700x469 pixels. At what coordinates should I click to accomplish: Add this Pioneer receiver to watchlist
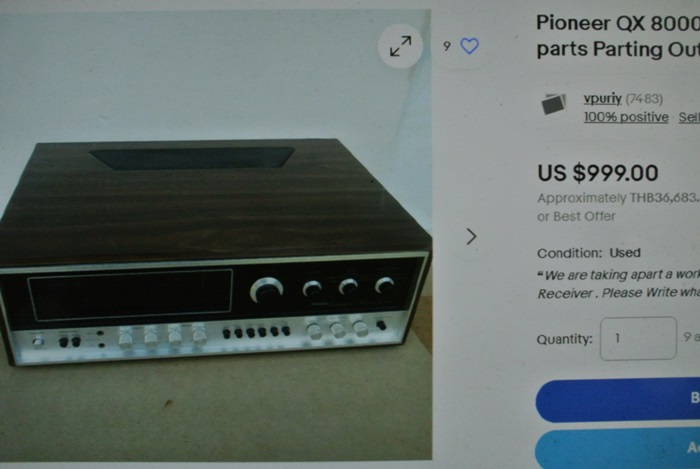(x=469, y=46)
